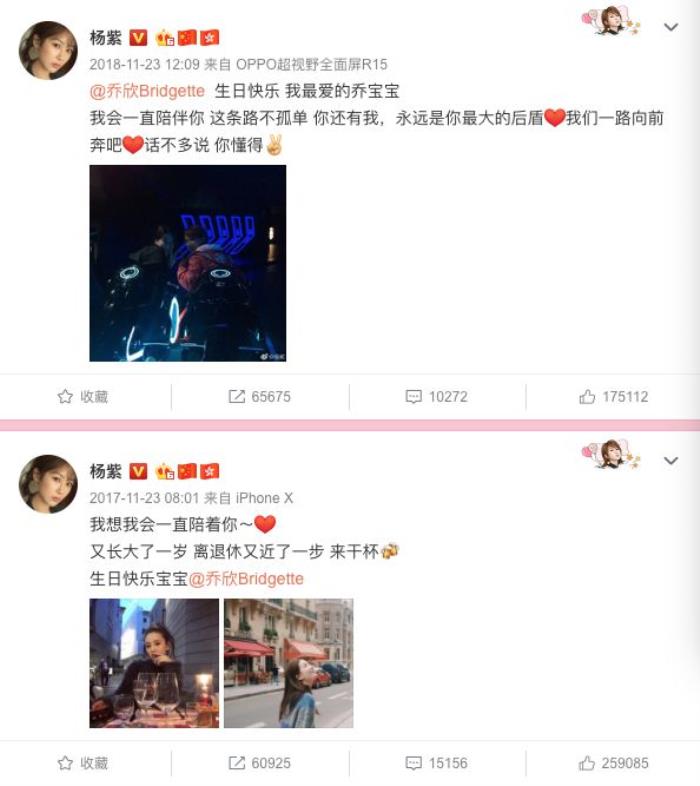700x786 pixels.
Task: View the street scene photo in 2017 post
Action: tap(288, 663)
